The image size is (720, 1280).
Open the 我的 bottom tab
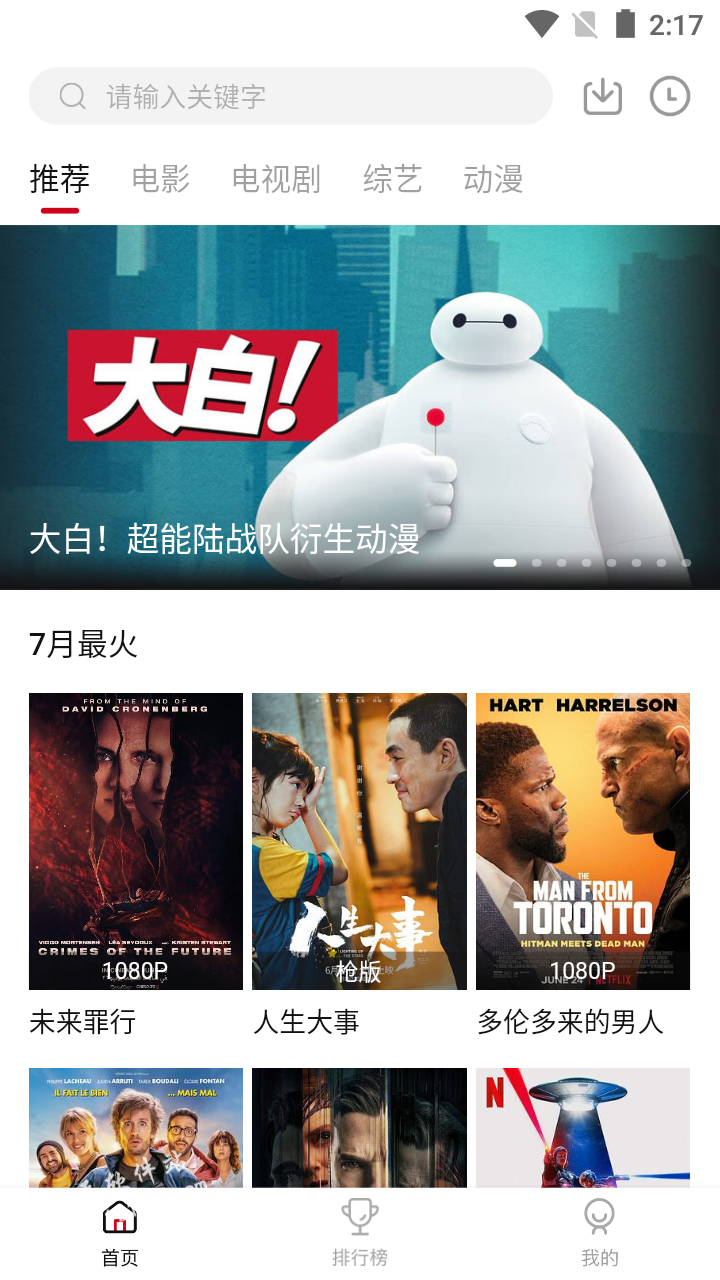coord(600,1234)
